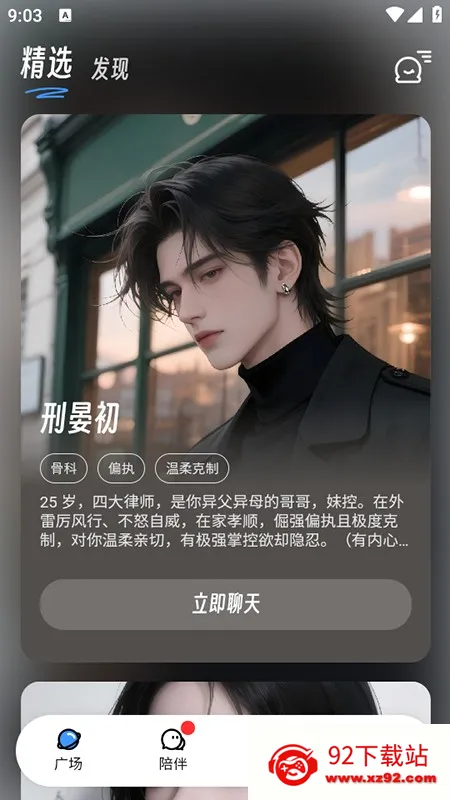450x800 pixels.
Task: Tap the 偏执 tag chip
Action: (x=121, y=468)
